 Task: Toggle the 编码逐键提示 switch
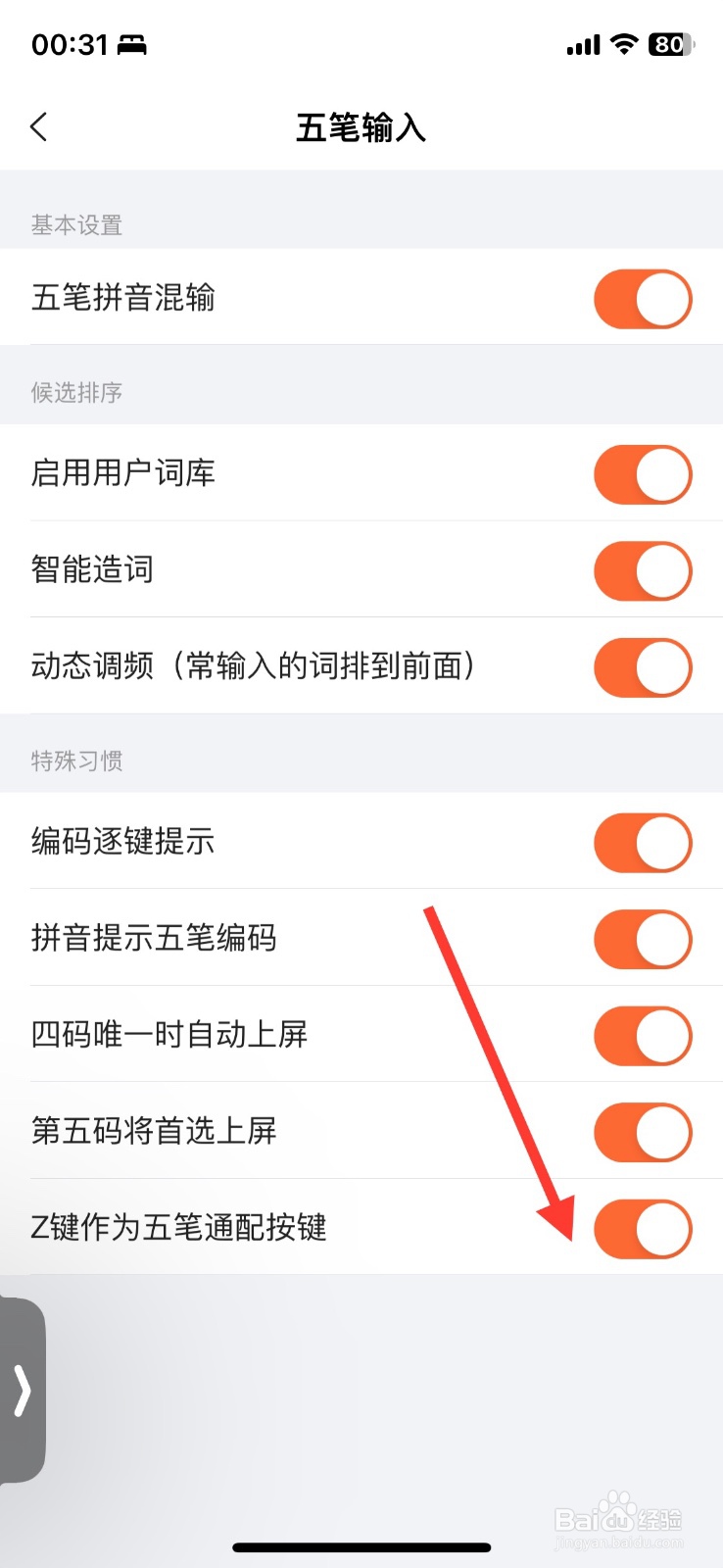(x=643, y=842)
